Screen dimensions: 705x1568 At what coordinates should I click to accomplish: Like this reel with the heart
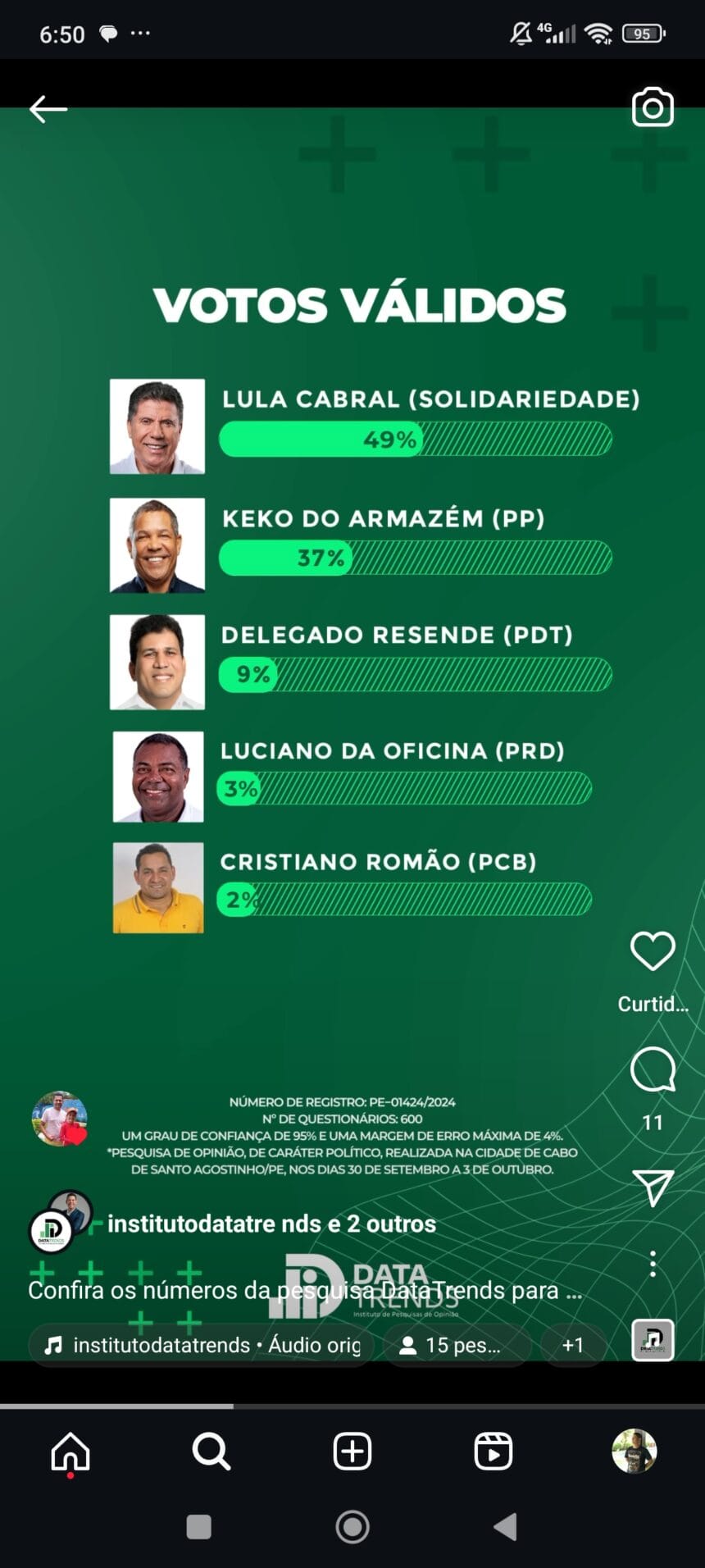coord(653,951)
